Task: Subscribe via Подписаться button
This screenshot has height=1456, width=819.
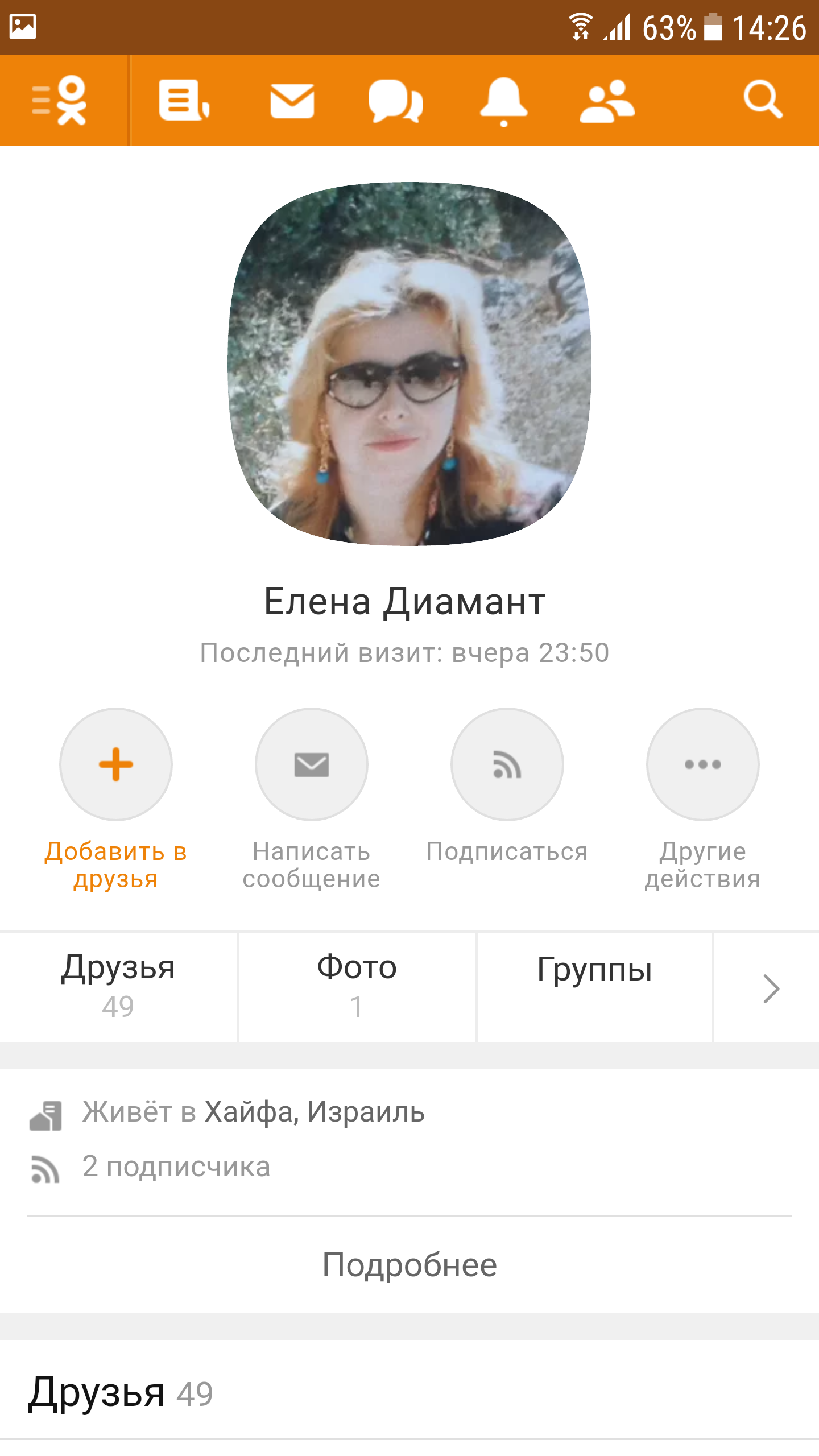Action: tap(507, 764)
